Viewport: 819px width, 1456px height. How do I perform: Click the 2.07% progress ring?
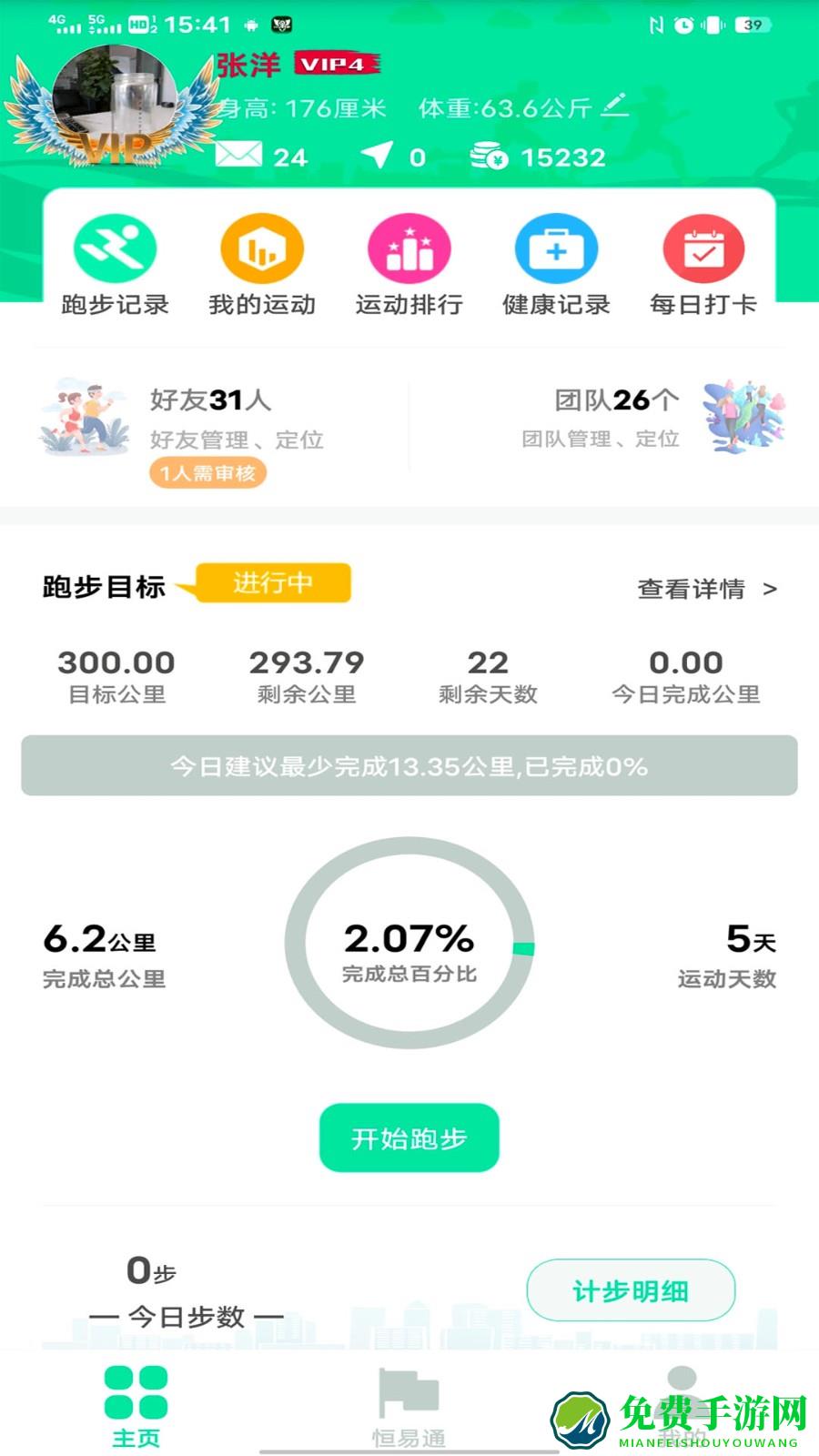[409, 948]
